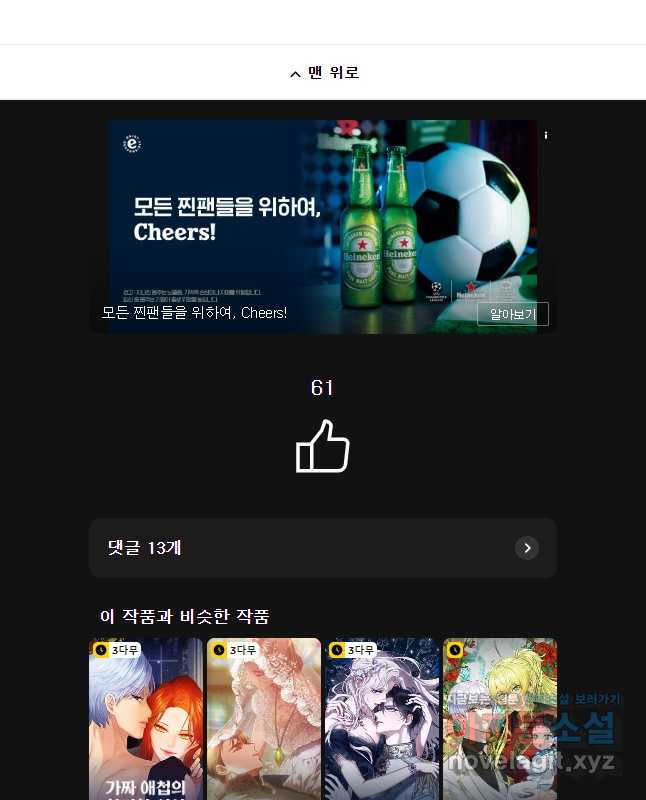646x800 pixels.
Task: Open the 댓글 13개 comments row
Action: [x=323, y=548]
